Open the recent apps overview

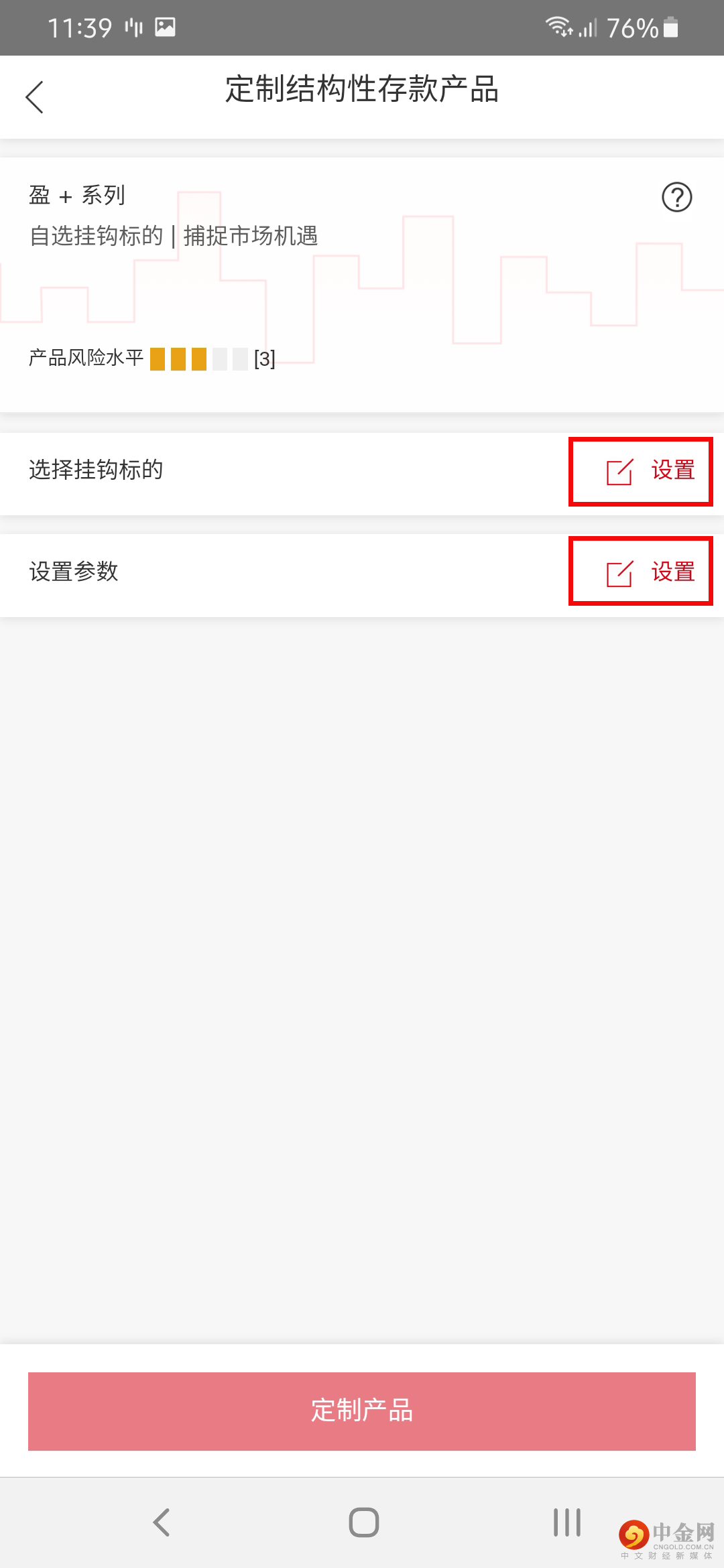pos(566,1522)
